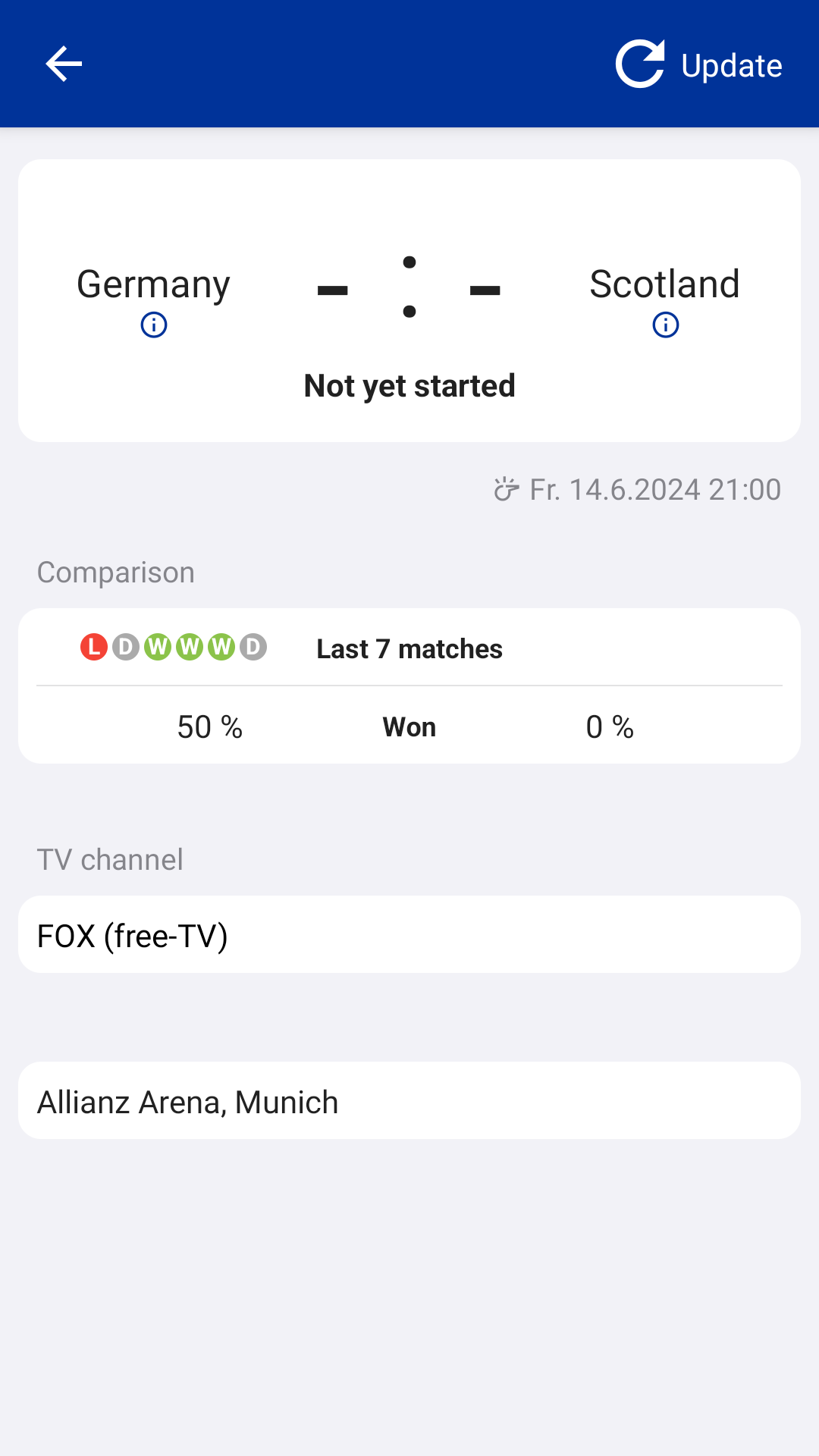Click the Not yet started status label
This screenshot has width=819, height=1456.
[x=409, y=385]
